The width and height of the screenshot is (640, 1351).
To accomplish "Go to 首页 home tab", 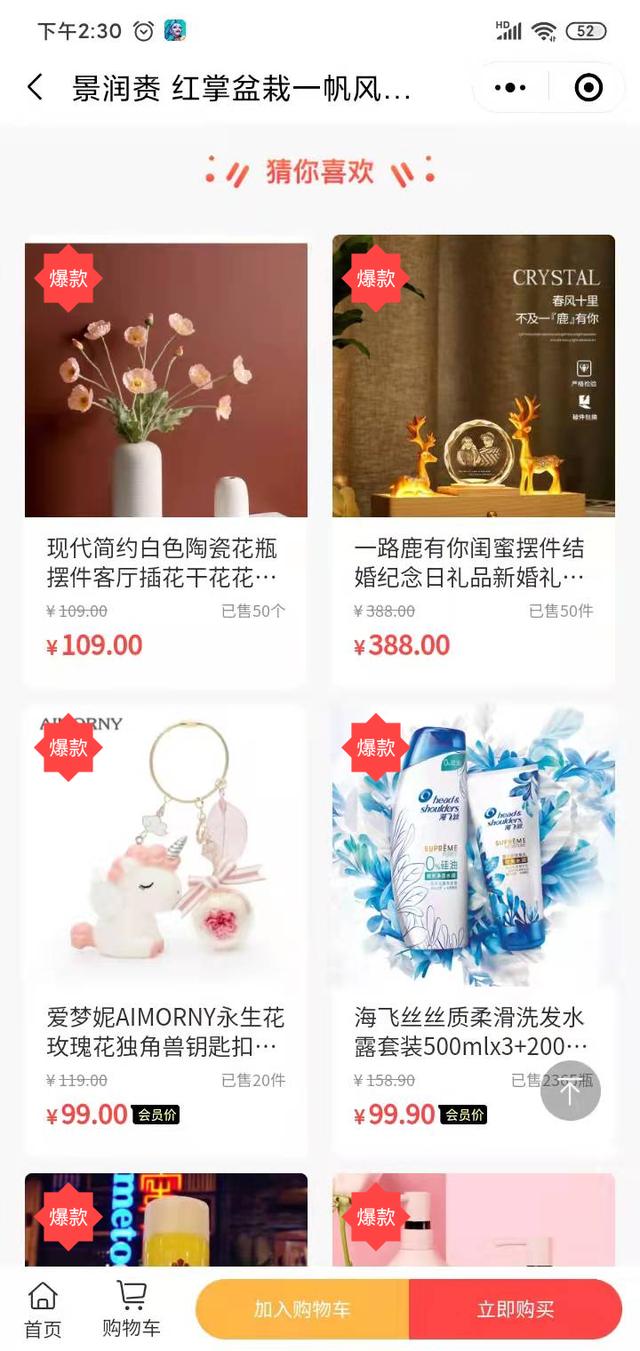I will point(43,1309).
